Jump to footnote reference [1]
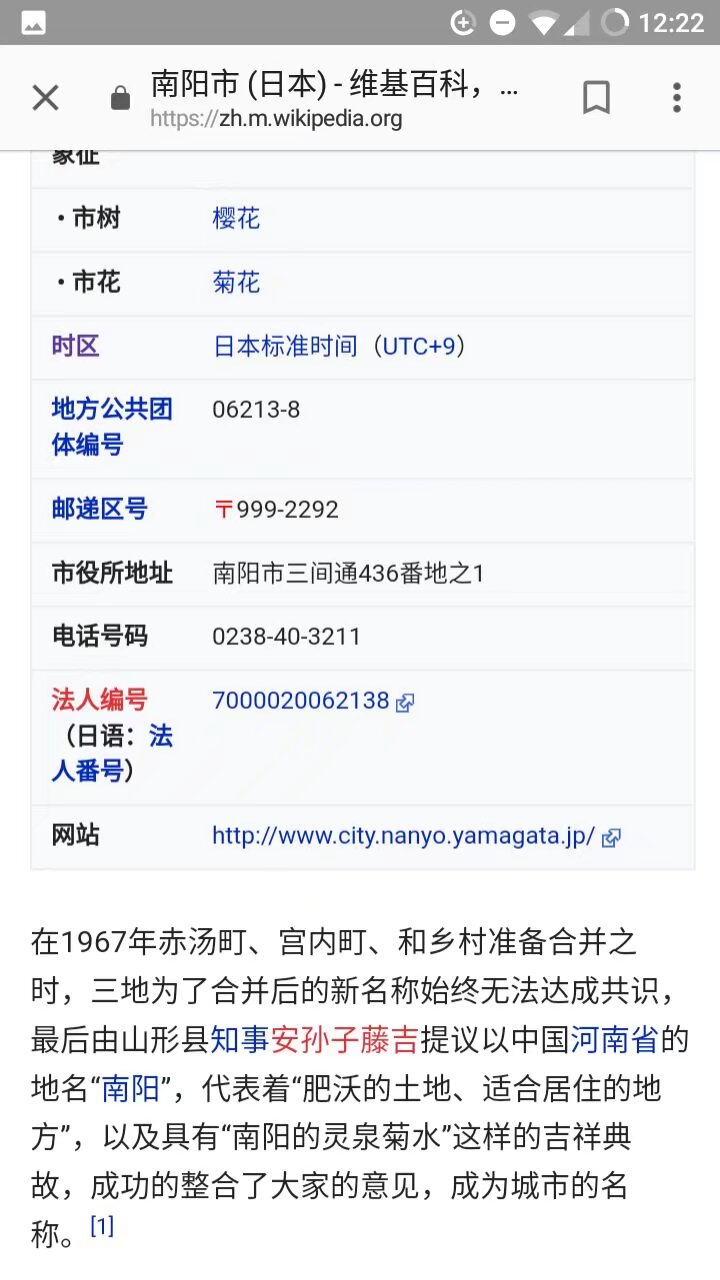This screenshot has width=720, height=1280. pos(102,1226)
